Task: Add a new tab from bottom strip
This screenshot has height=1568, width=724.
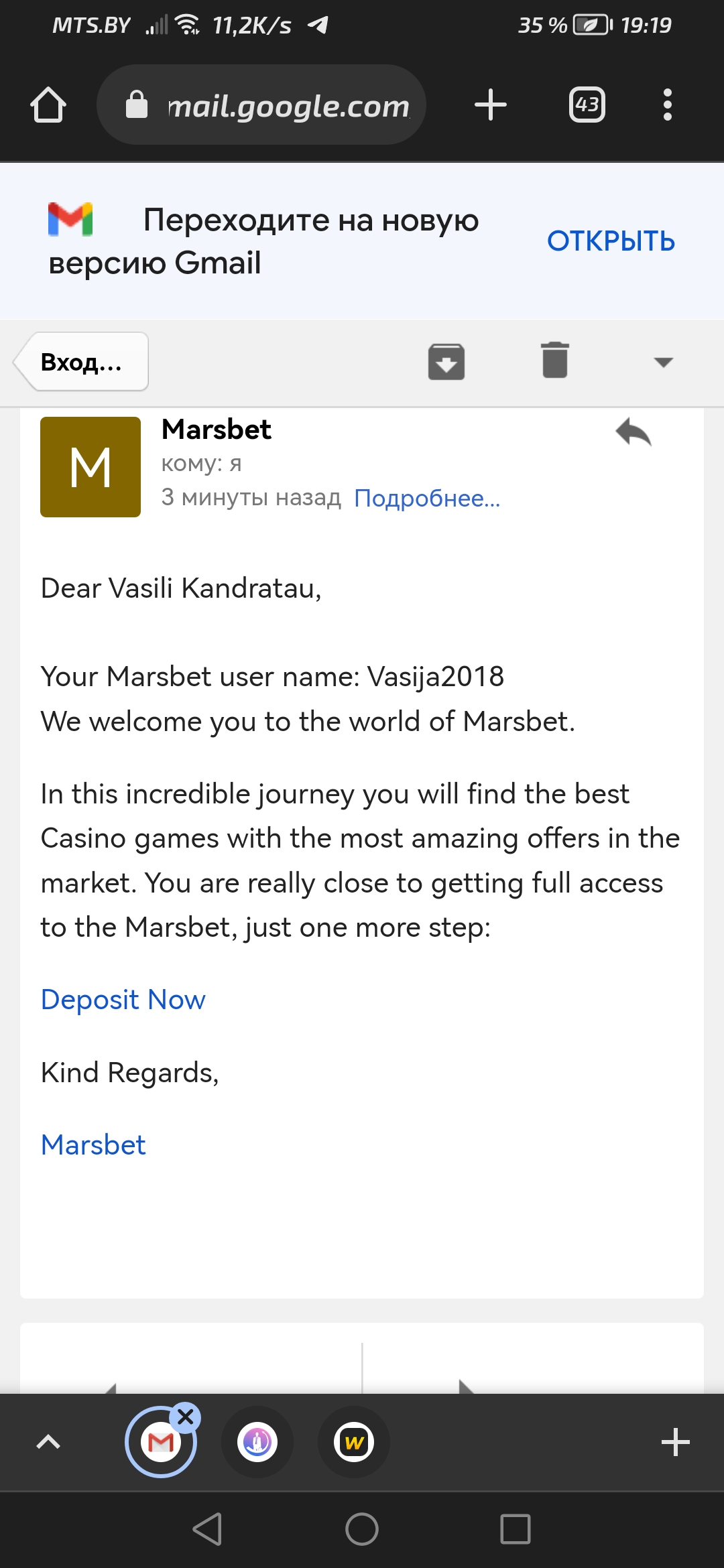Action: pos(675,1442)
